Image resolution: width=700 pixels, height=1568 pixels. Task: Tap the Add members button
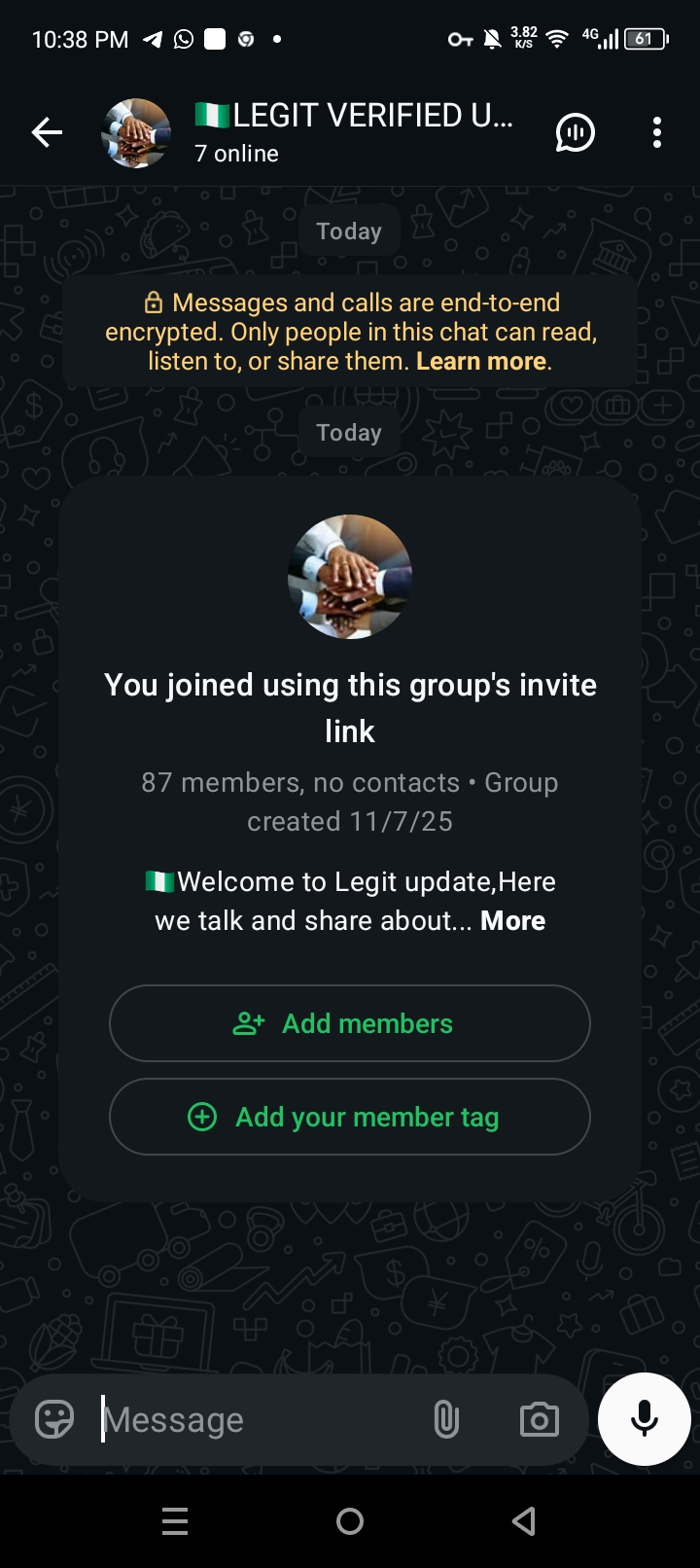coord(350,1023)
